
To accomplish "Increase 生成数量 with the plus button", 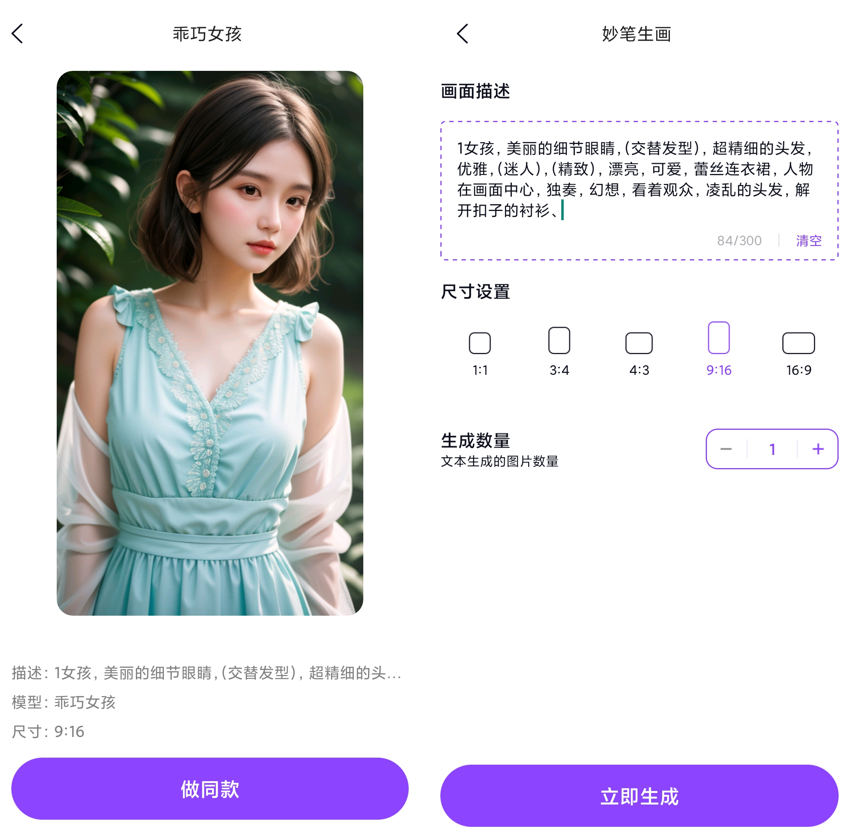I will click(817, 450).
